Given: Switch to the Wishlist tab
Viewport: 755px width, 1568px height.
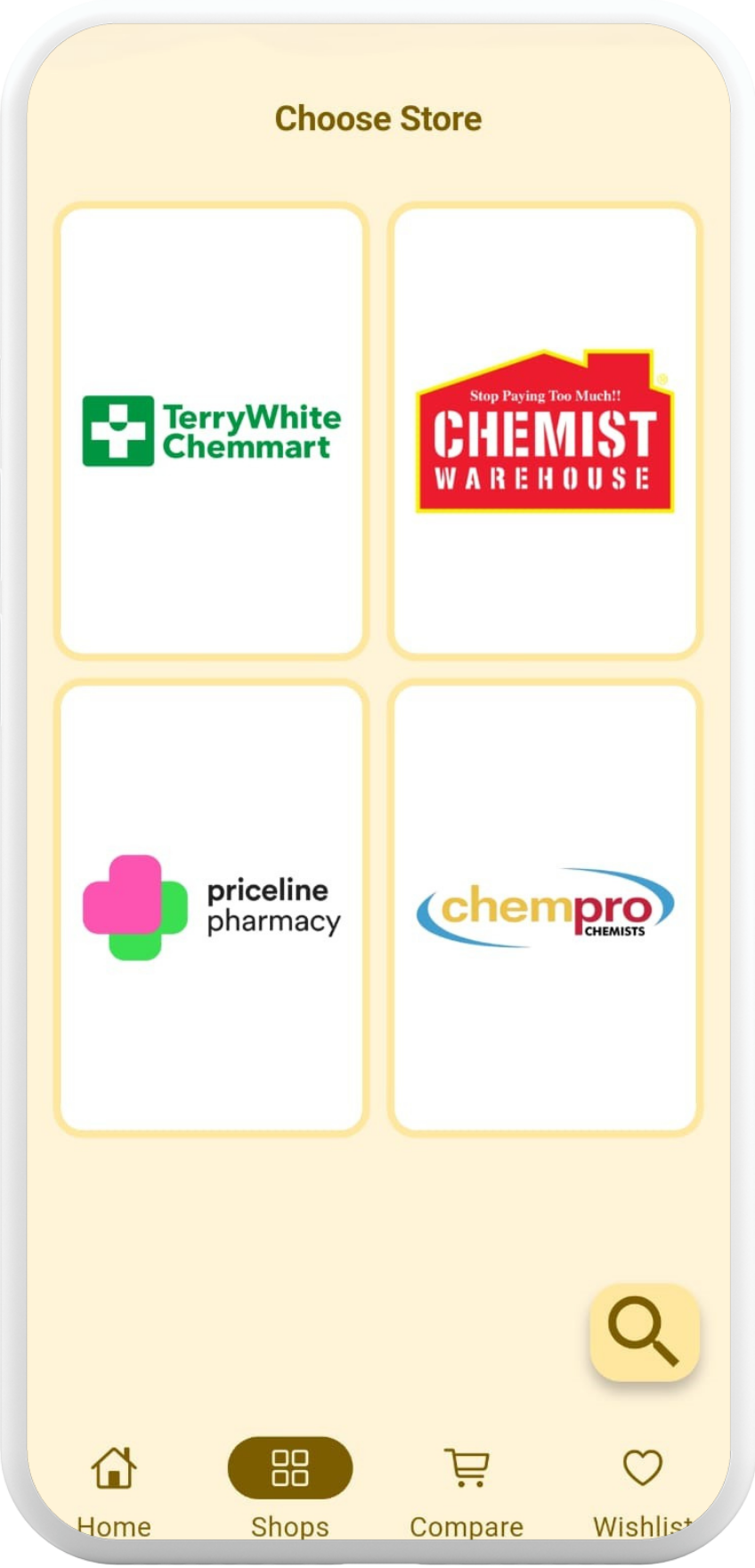Looking at the screenshot, I should point(642,1487).
